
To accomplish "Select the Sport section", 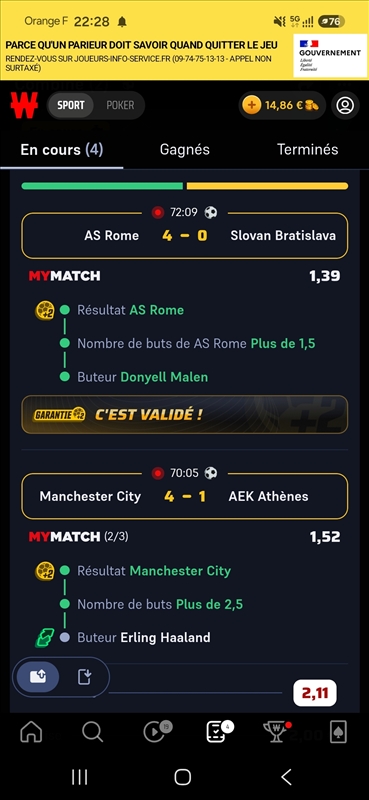I will [70, 106].
